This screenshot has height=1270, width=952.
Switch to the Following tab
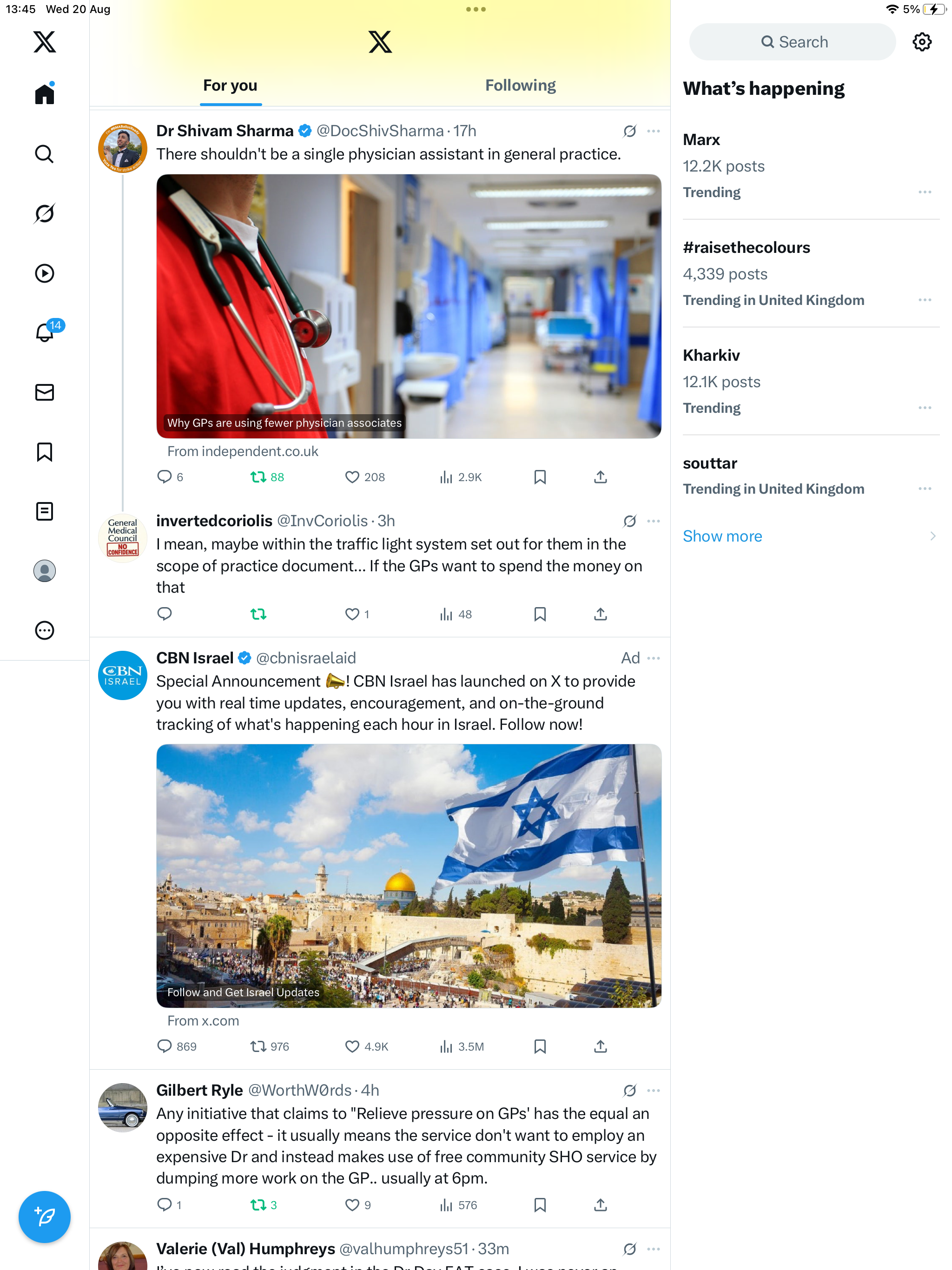[520, 86]
